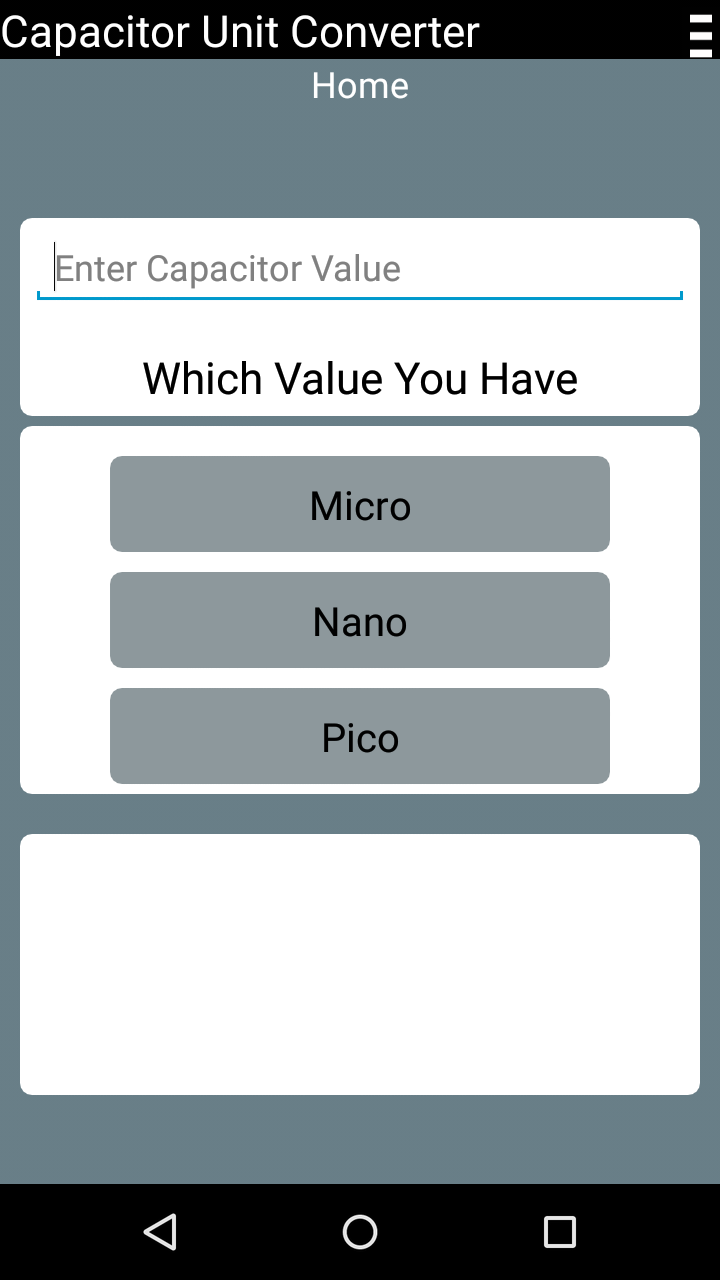Open the hamburger menu in the title bar
Screen dimensions: 720x1280
click(698, 32)
